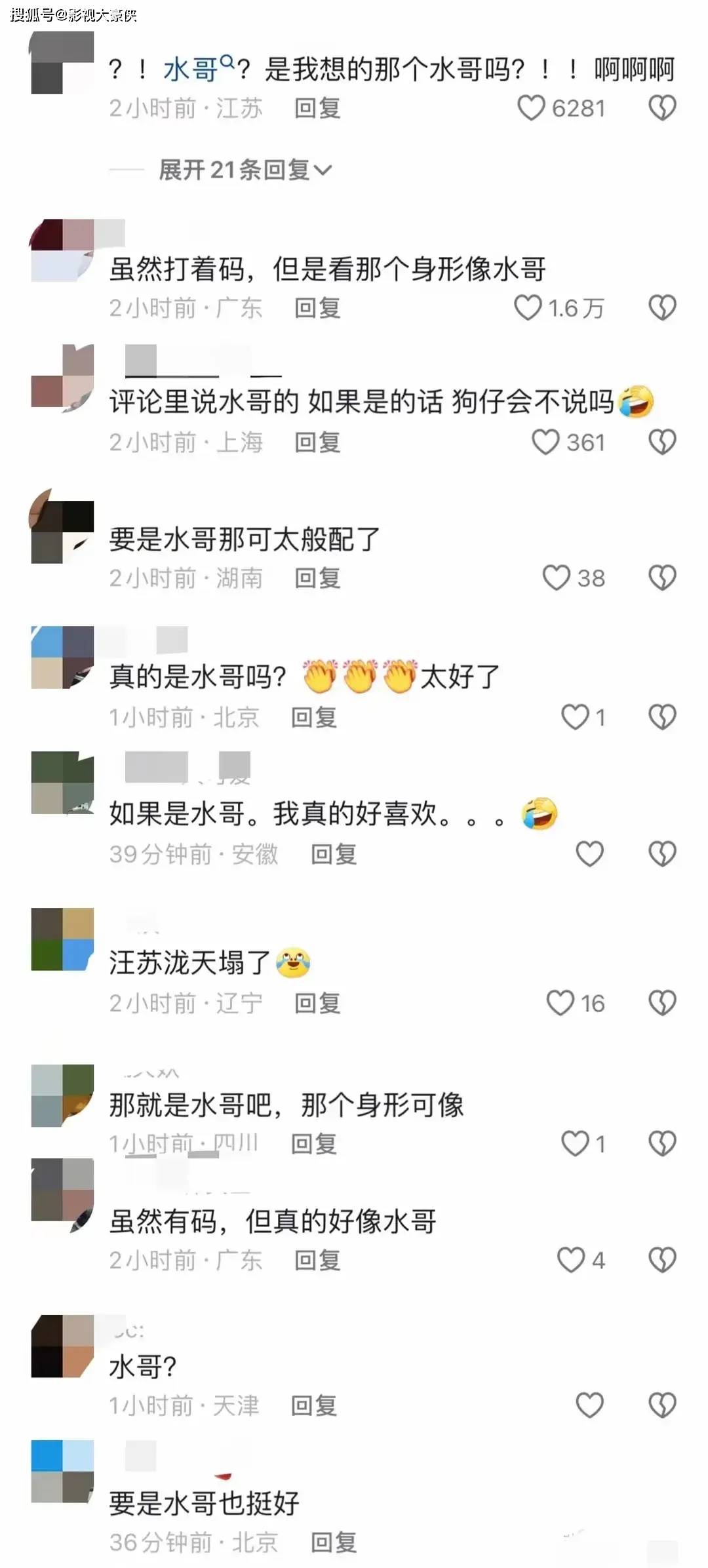Expand the 21 replies under first comment
Screen dimensions: 708x1568
pyautogui.click(x=245, y=170)
